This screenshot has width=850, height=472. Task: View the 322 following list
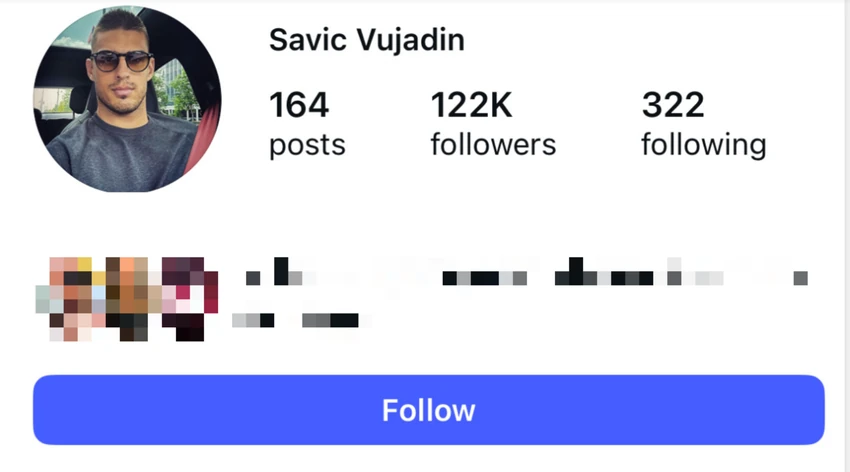703,124
